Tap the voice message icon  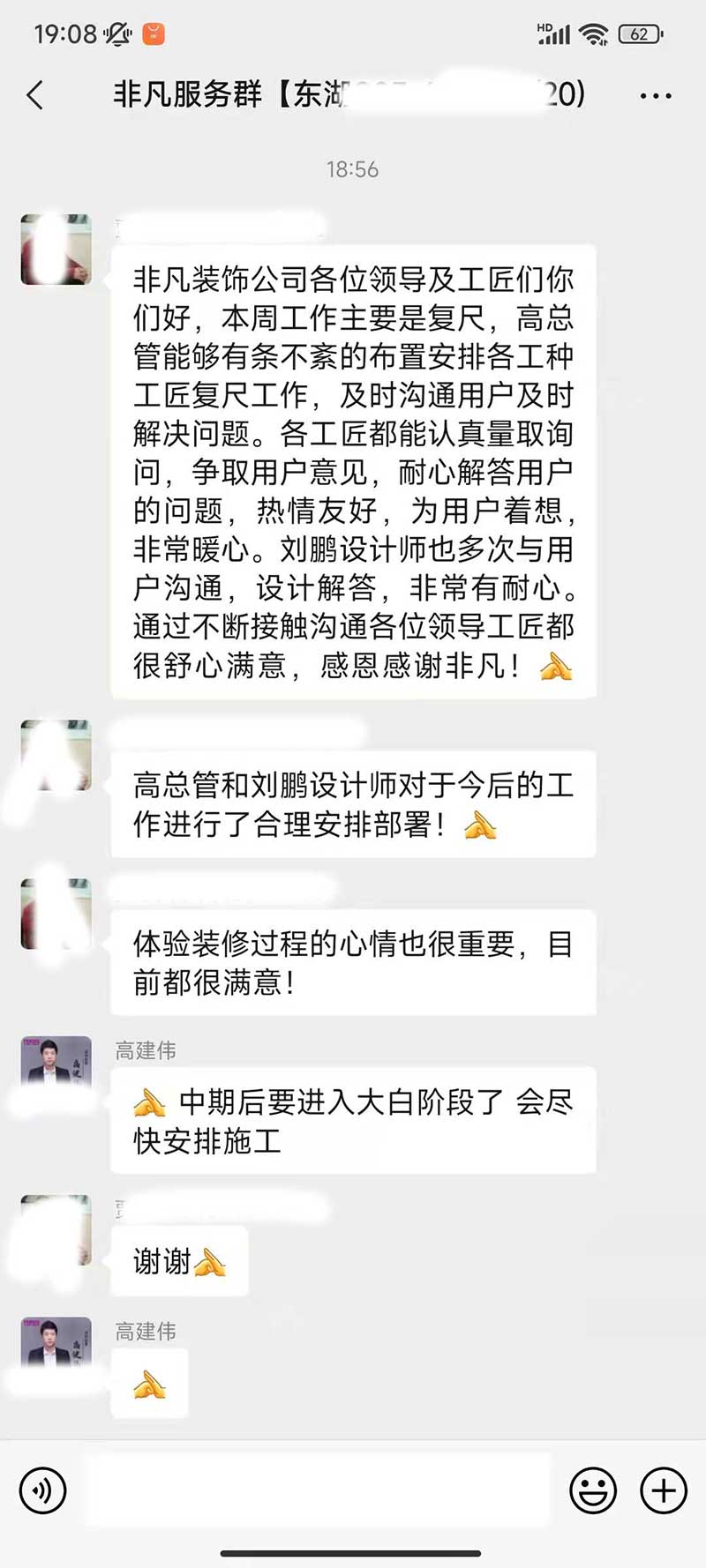tap(42, 1490)
